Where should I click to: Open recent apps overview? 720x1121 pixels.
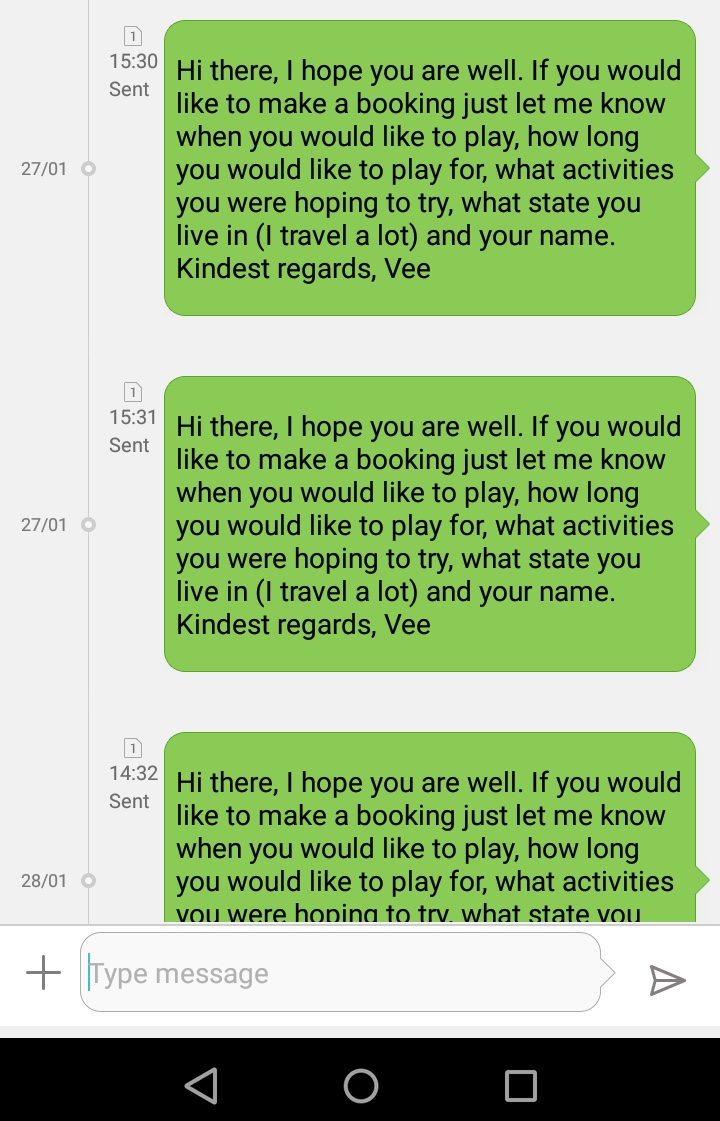coord(520,1085)
